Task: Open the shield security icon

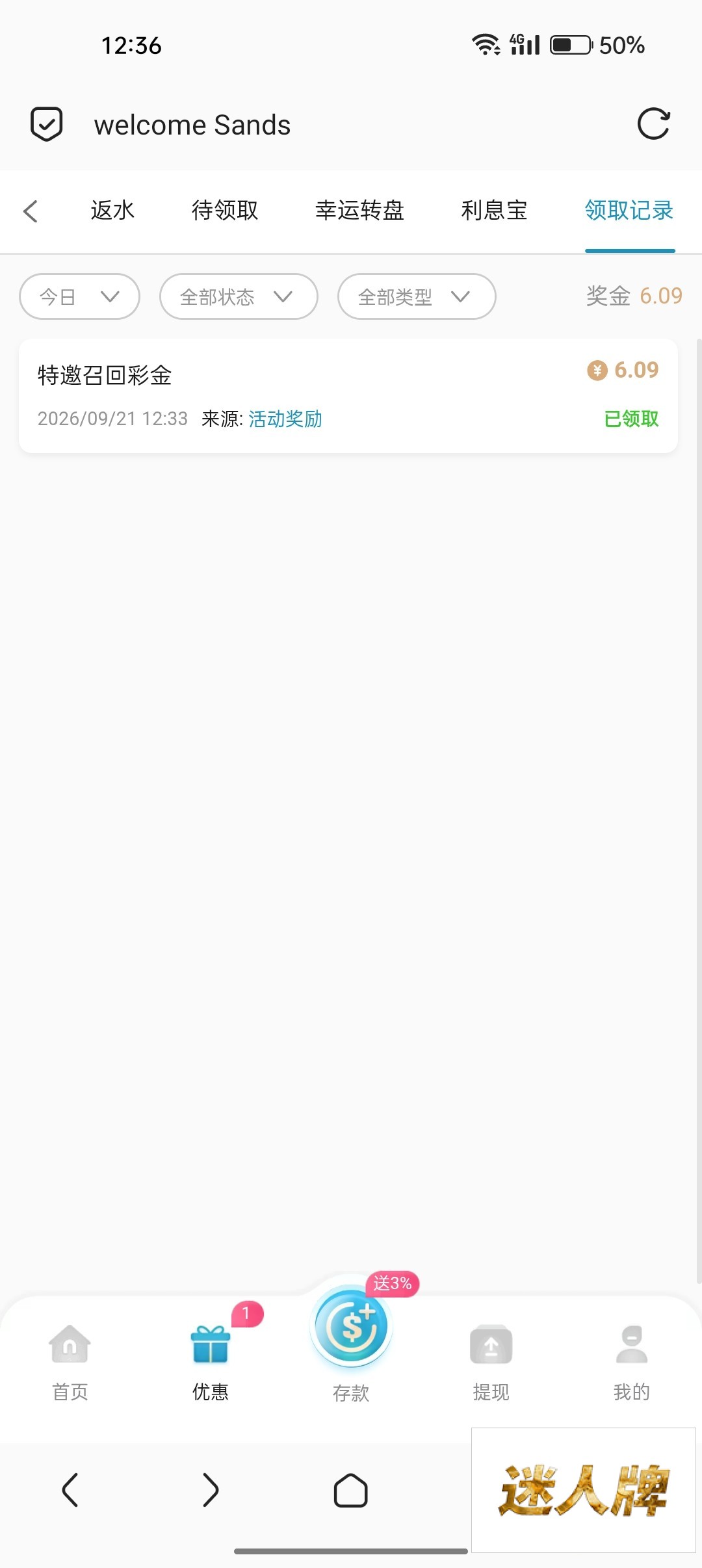Action: click(x=47, y=124)
